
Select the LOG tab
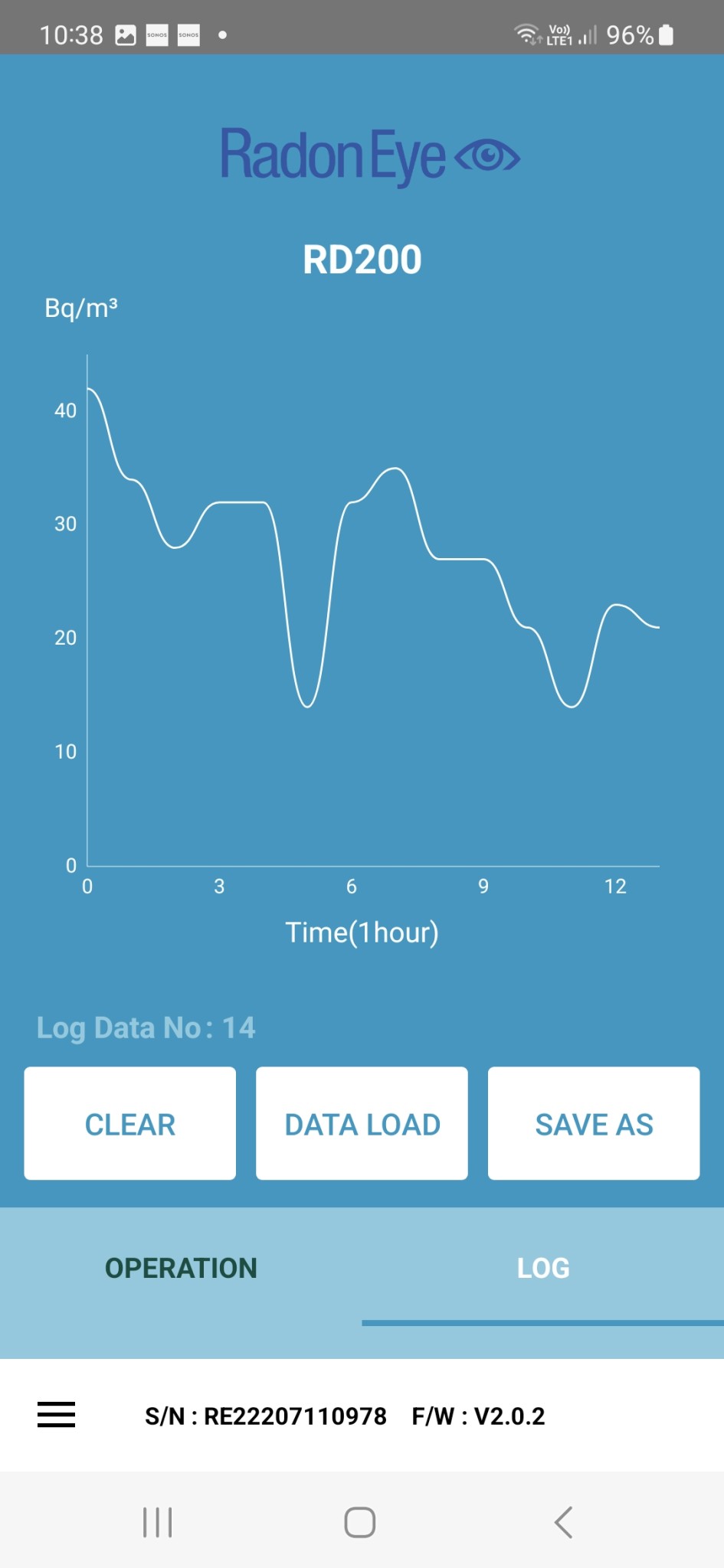[x=542, y=1268]
